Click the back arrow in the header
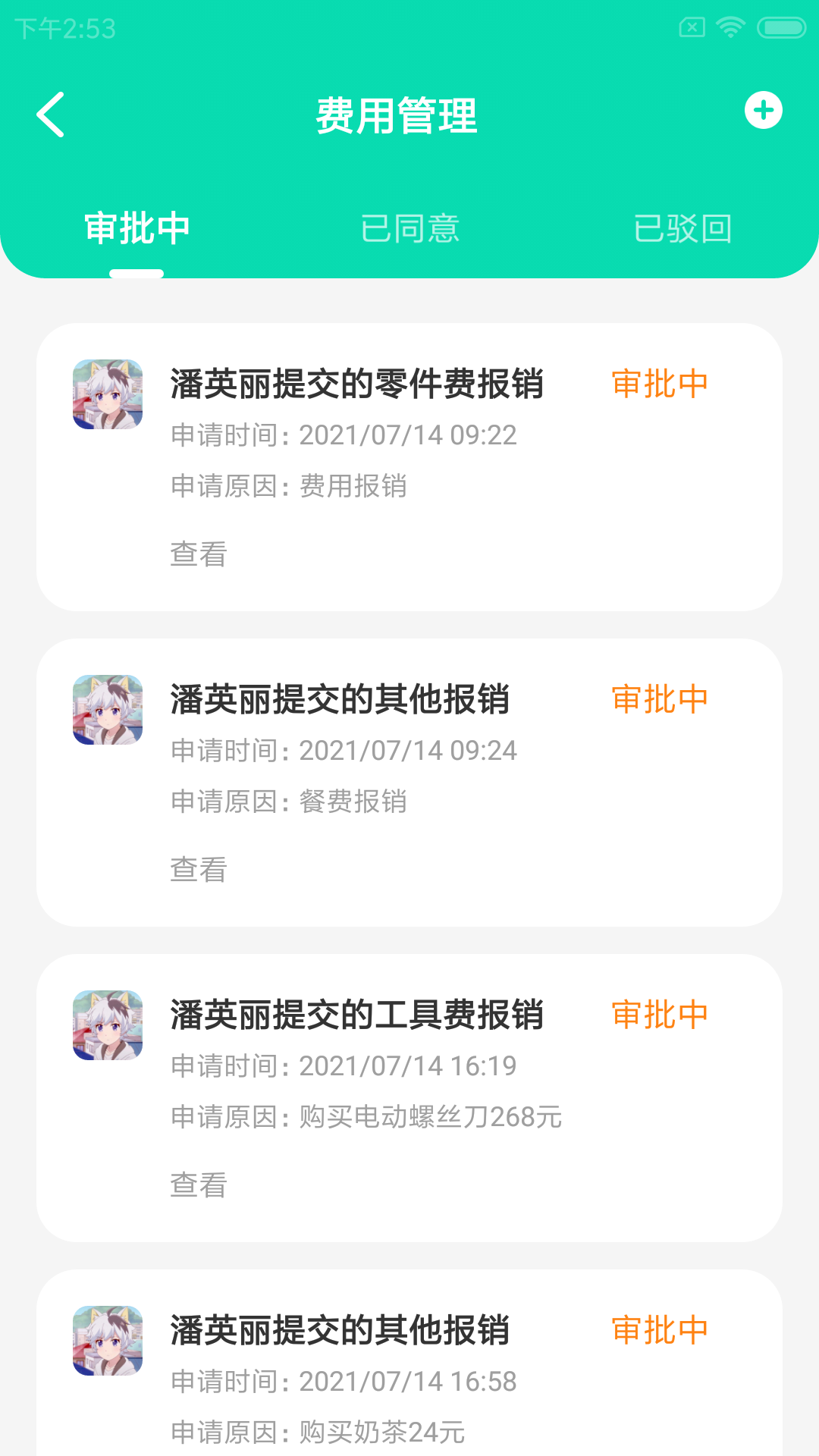Screen dimensions: 819x1456 [x=51, y=115]
